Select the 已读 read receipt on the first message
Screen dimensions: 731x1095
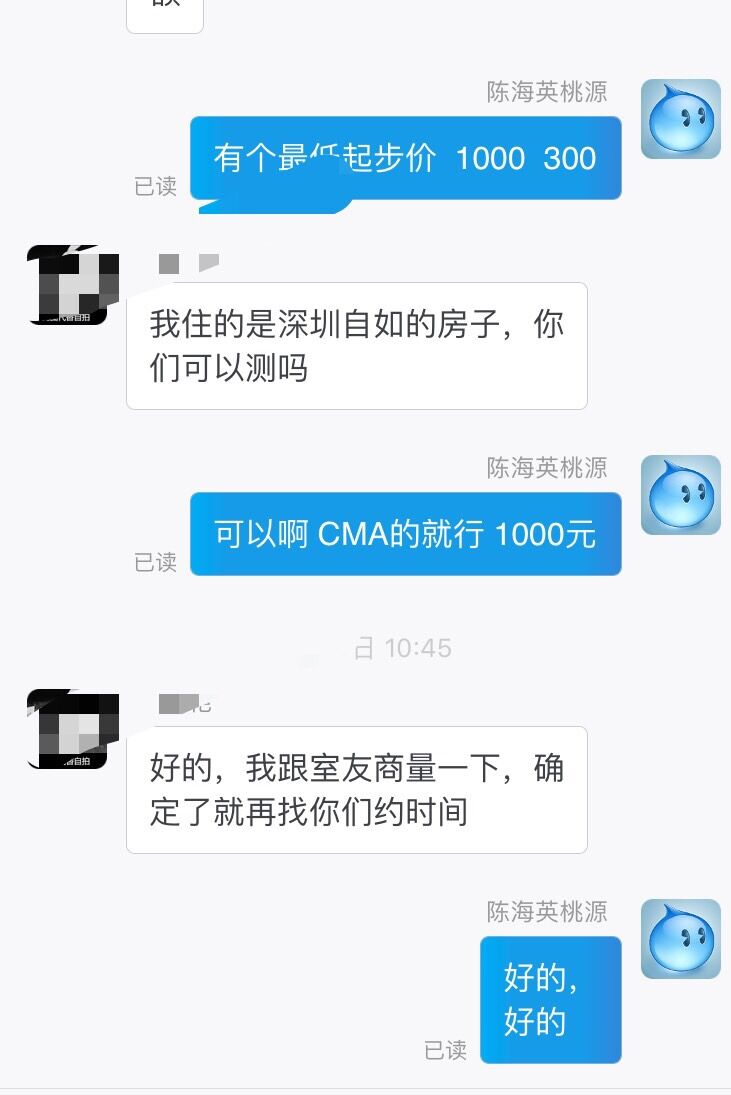point(155,186)
